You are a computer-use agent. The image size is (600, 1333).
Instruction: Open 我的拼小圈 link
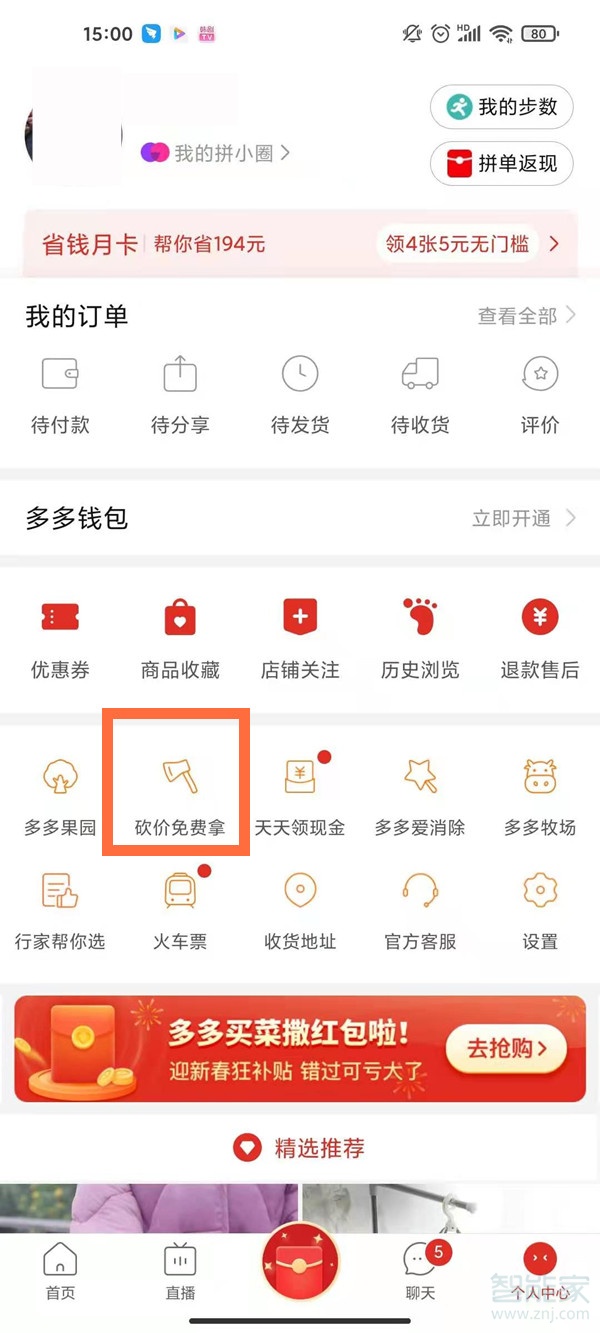pyautogui.click(x=220, y=153)
